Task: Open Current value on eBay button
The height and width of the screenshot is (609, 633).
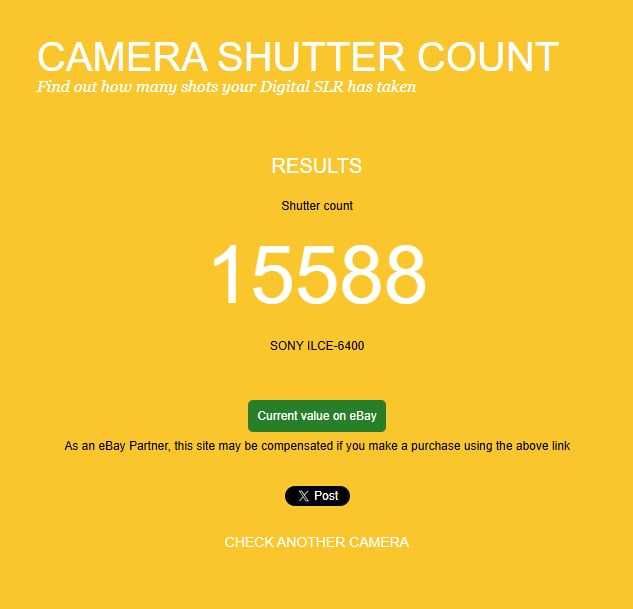Action: [x=317, y=416]
